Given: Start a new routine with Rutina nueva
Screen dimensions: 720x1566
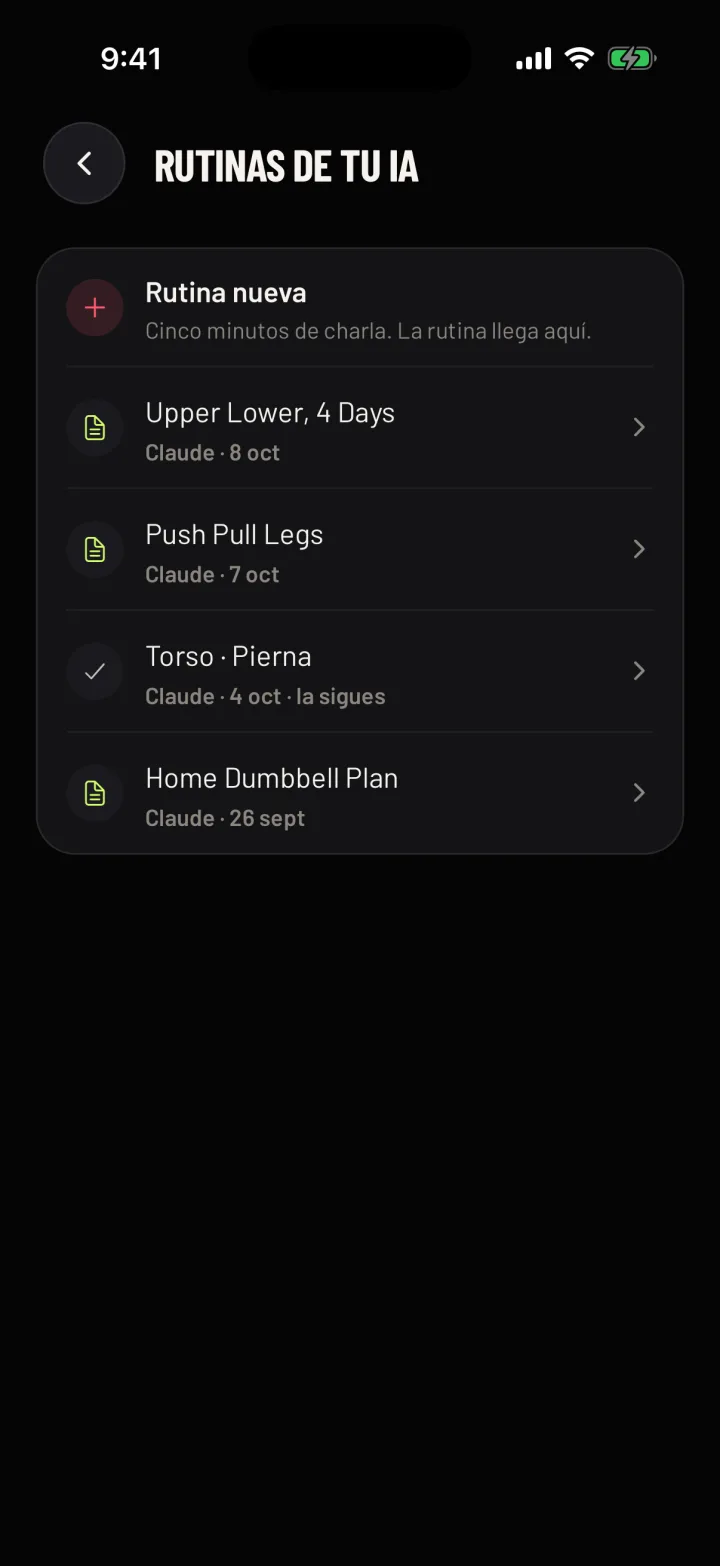Looking at the screenshot, I should click(x=360, y=308).
